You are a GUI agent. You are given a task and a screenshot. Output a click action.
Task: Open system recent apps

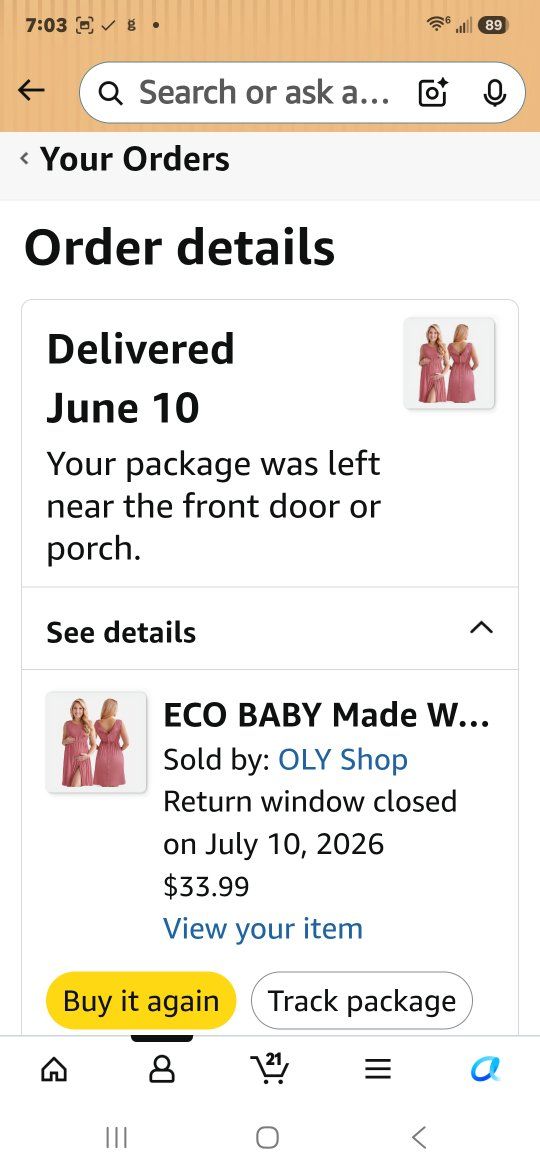pyautogui.click(x=116, y=1138)
